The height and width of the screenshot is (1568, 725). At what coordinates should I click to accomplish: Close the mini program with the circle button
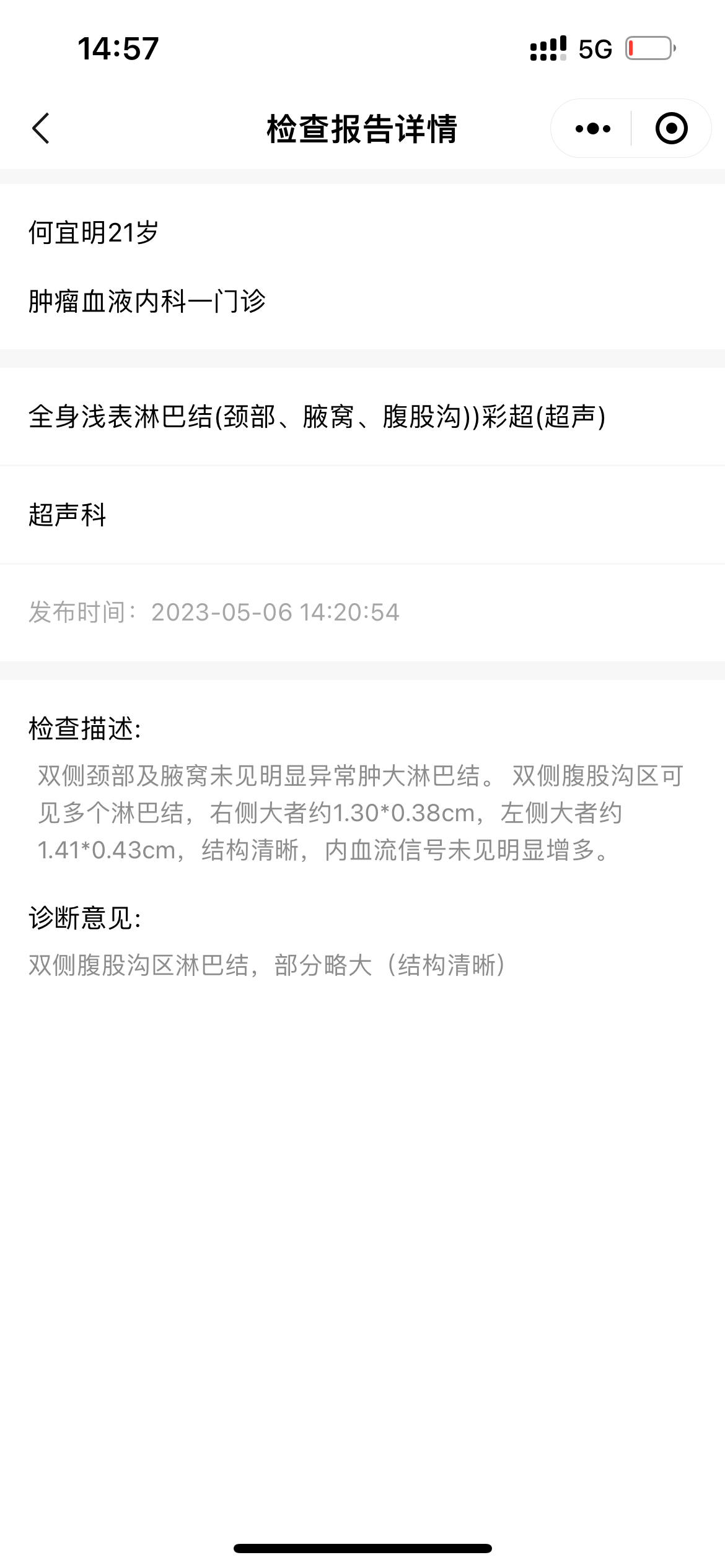(671, 129)
